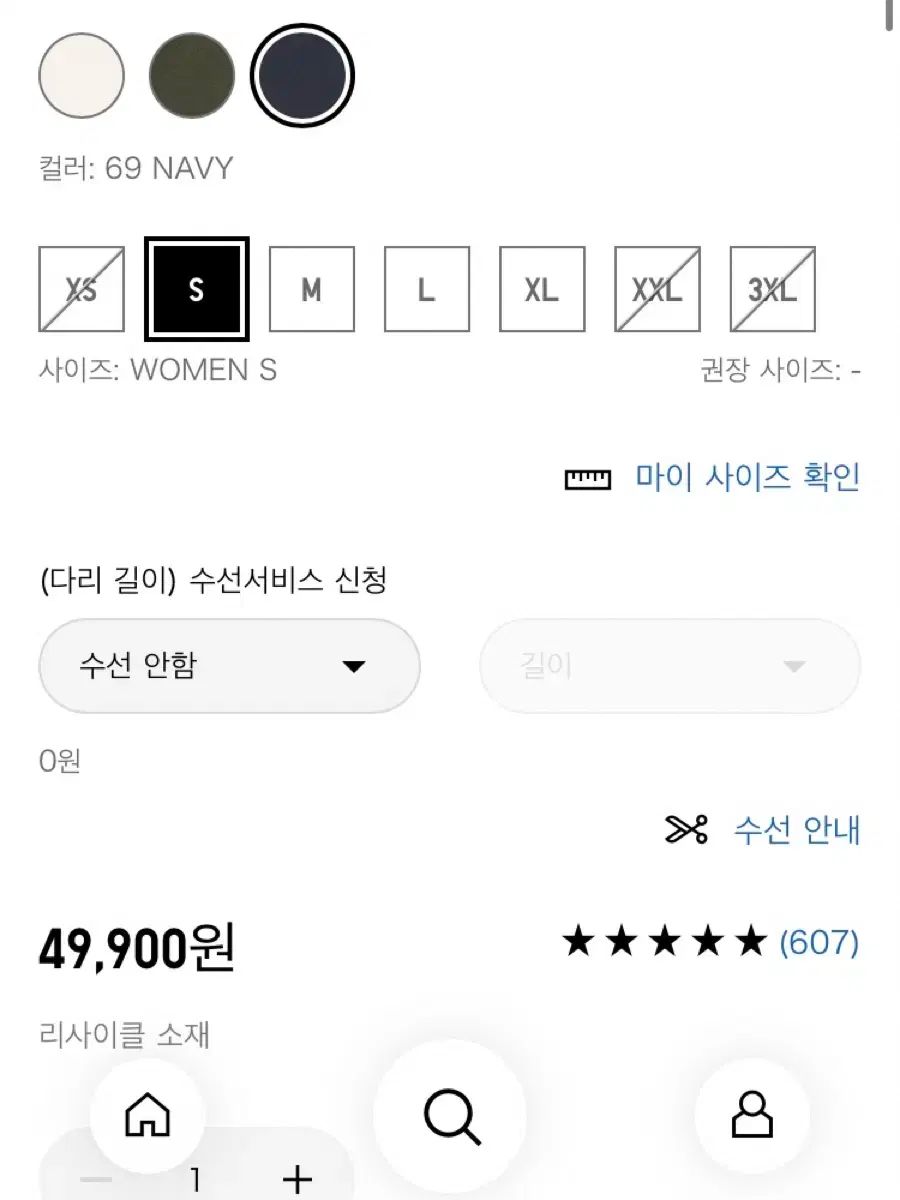Open the 607 reviews link

pos(818,941)
